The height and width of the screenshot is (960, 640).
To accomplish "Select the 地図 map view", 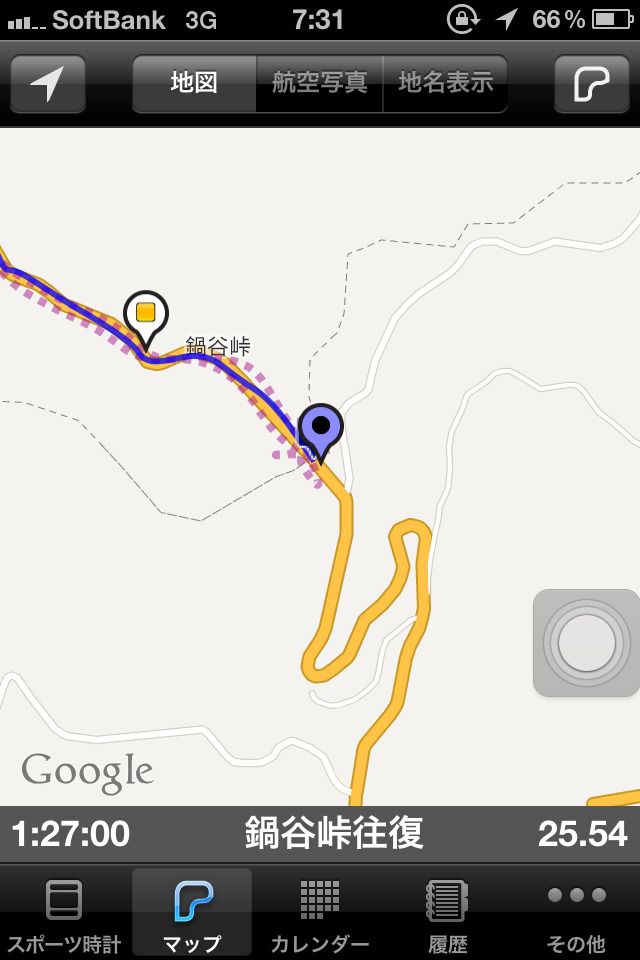I will click(x=194, y=83).
